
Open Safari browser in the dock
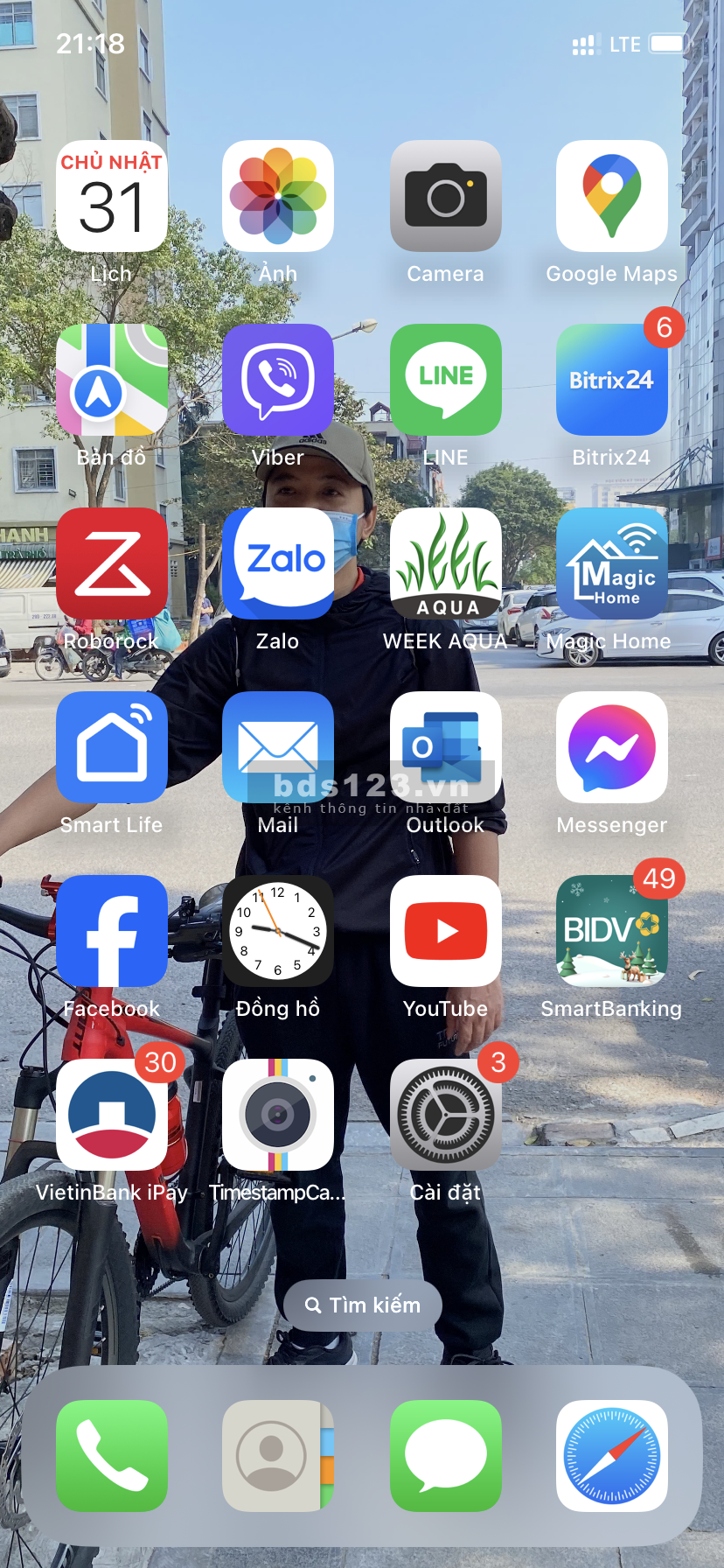point(612,1456)
